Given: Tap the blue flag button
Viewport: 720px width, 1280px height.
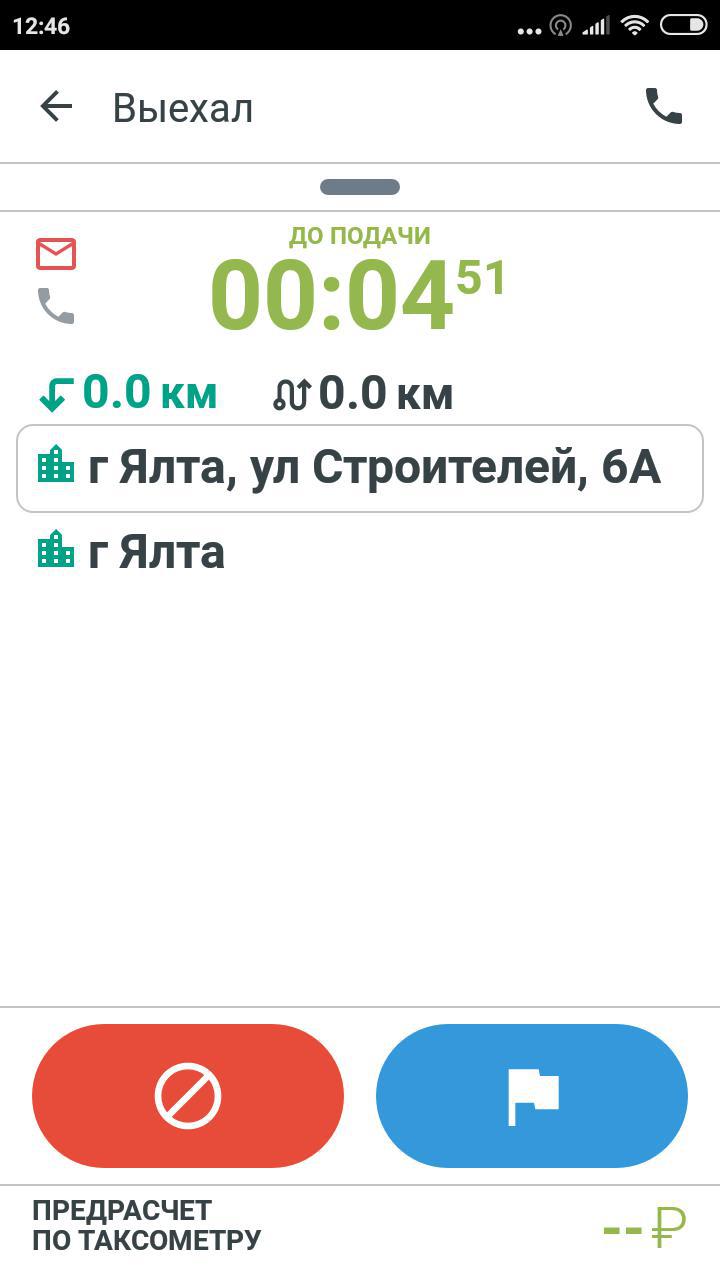Looking at the screenshot, I should [x=532, y=1096].
